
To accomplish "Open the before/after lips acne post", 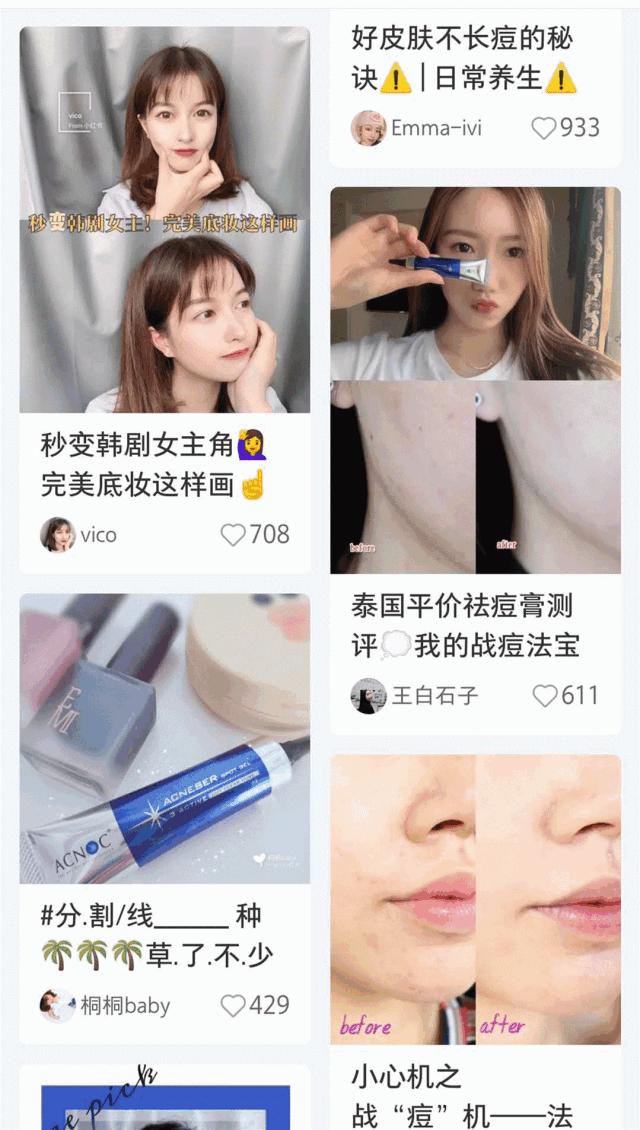I will [x=475, y=899].
